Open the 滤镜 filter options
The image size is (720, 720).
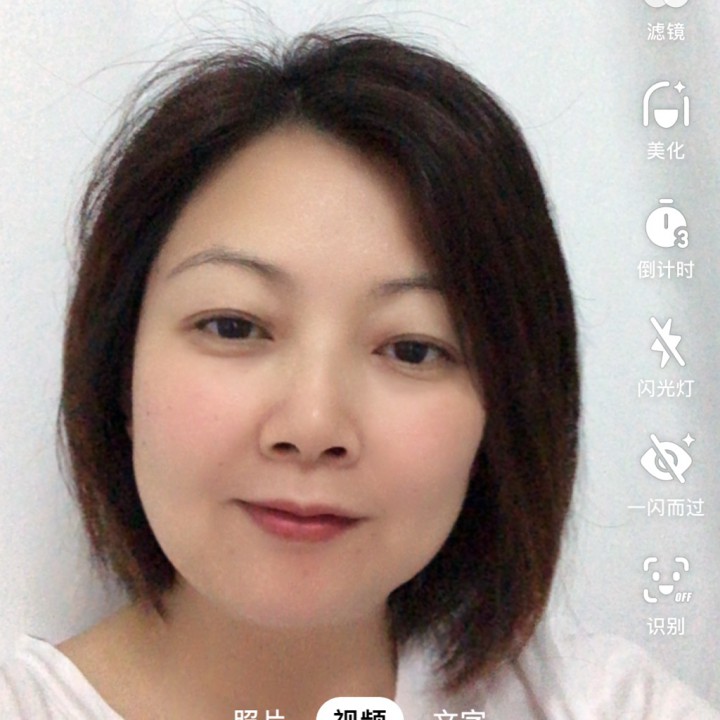coord(665,18)
